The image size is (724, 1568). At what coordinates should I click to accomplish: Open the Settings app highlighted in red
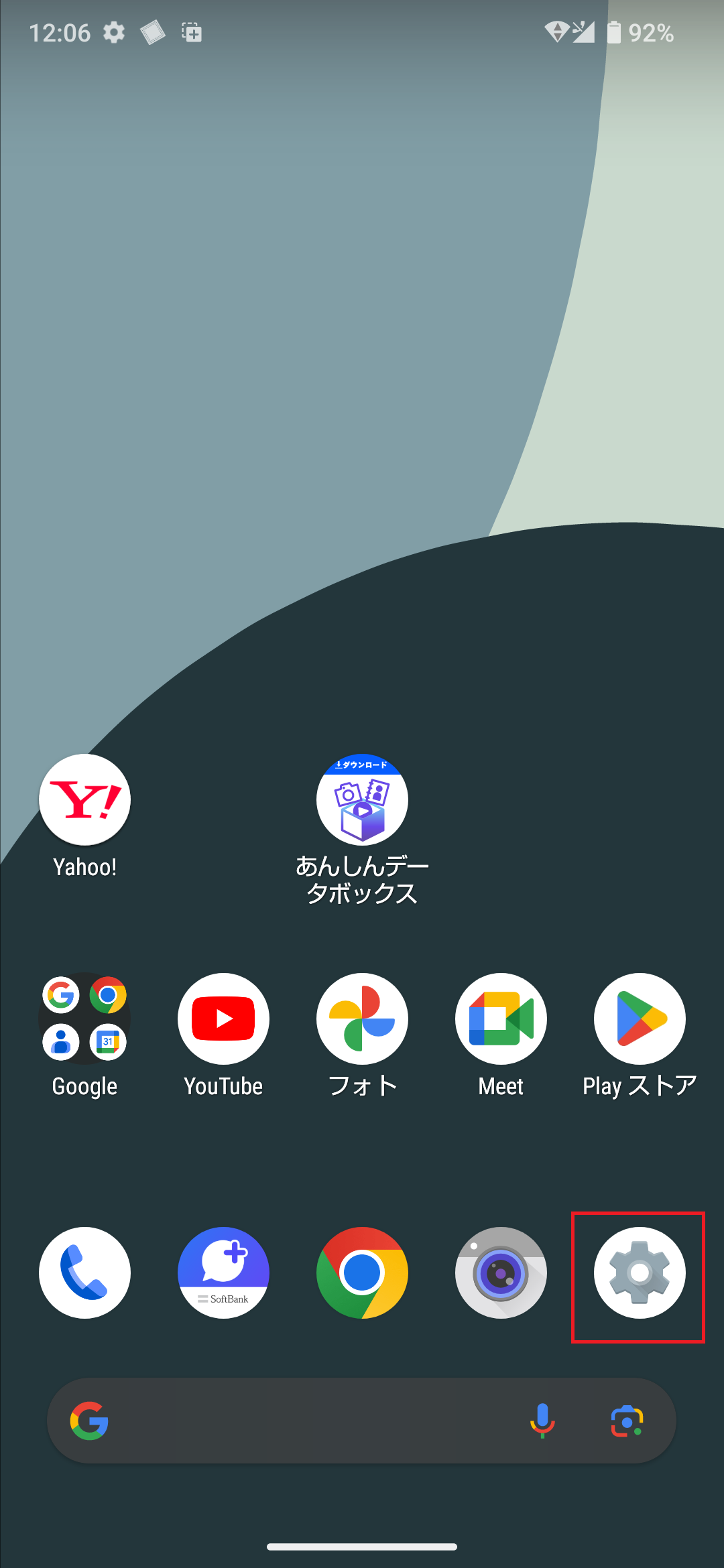[x=640, y=1273]
